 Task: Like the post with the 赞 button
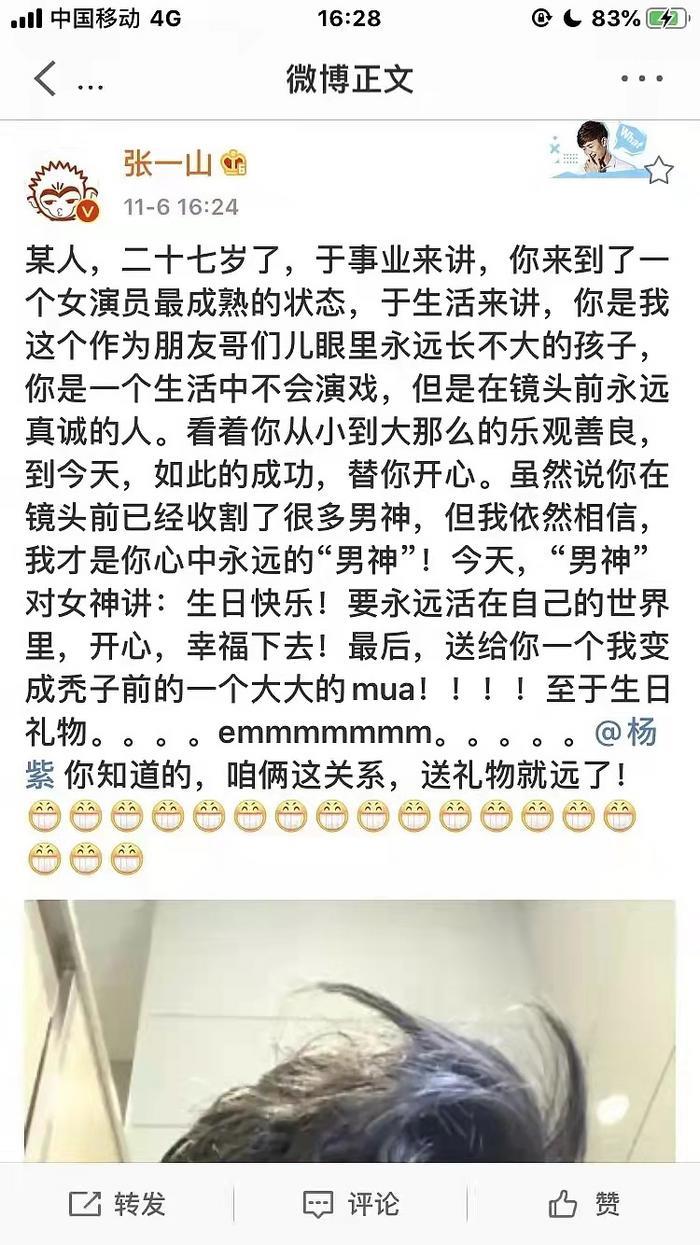point(583,1203)
